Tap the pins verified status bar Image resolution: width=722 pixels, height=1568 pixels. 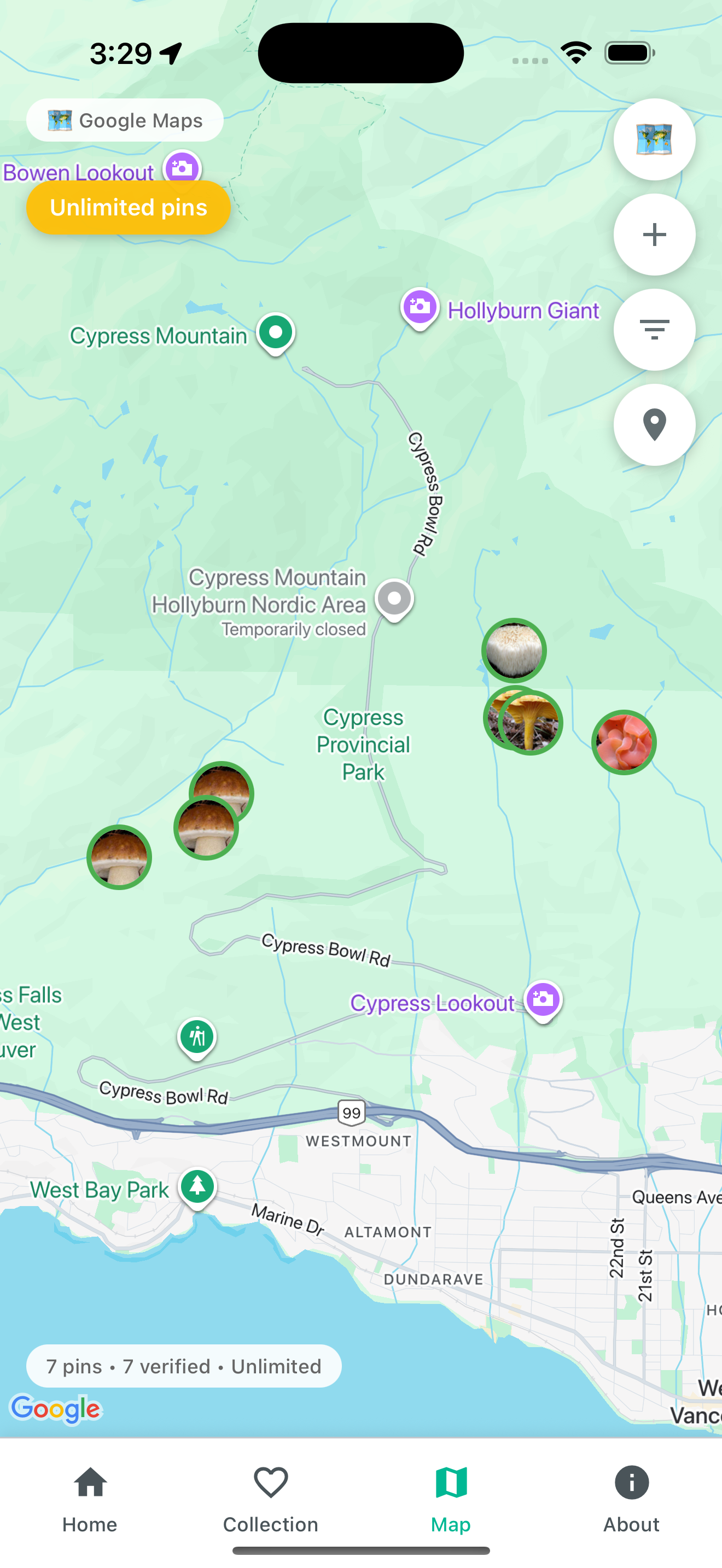(x=184, y=1366)
